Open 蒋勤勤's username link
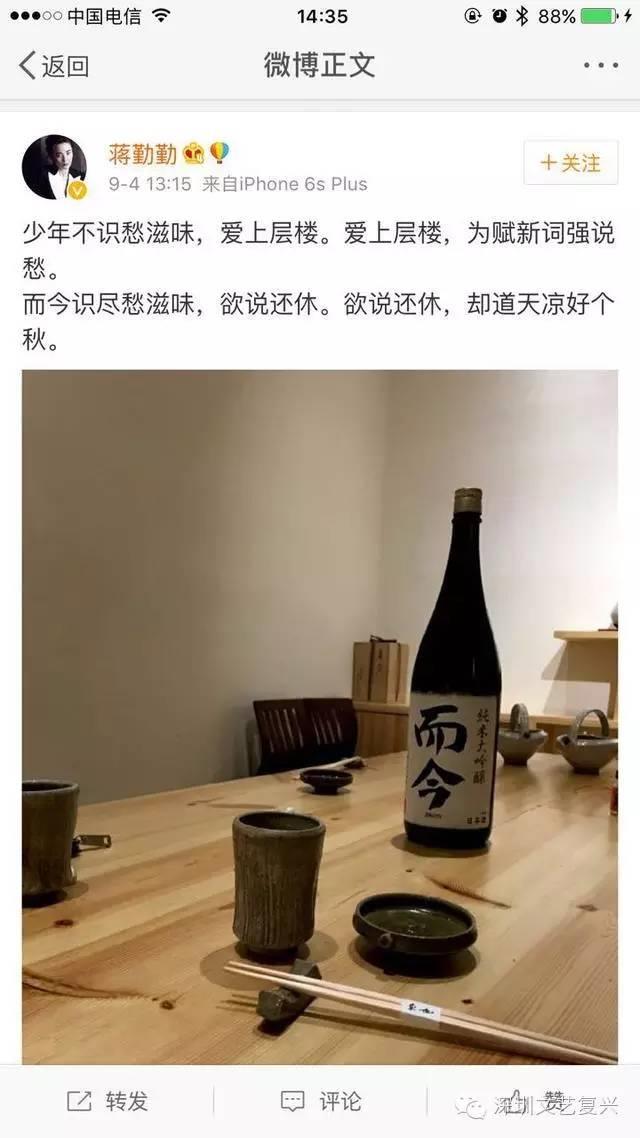 tap(144, 153)
